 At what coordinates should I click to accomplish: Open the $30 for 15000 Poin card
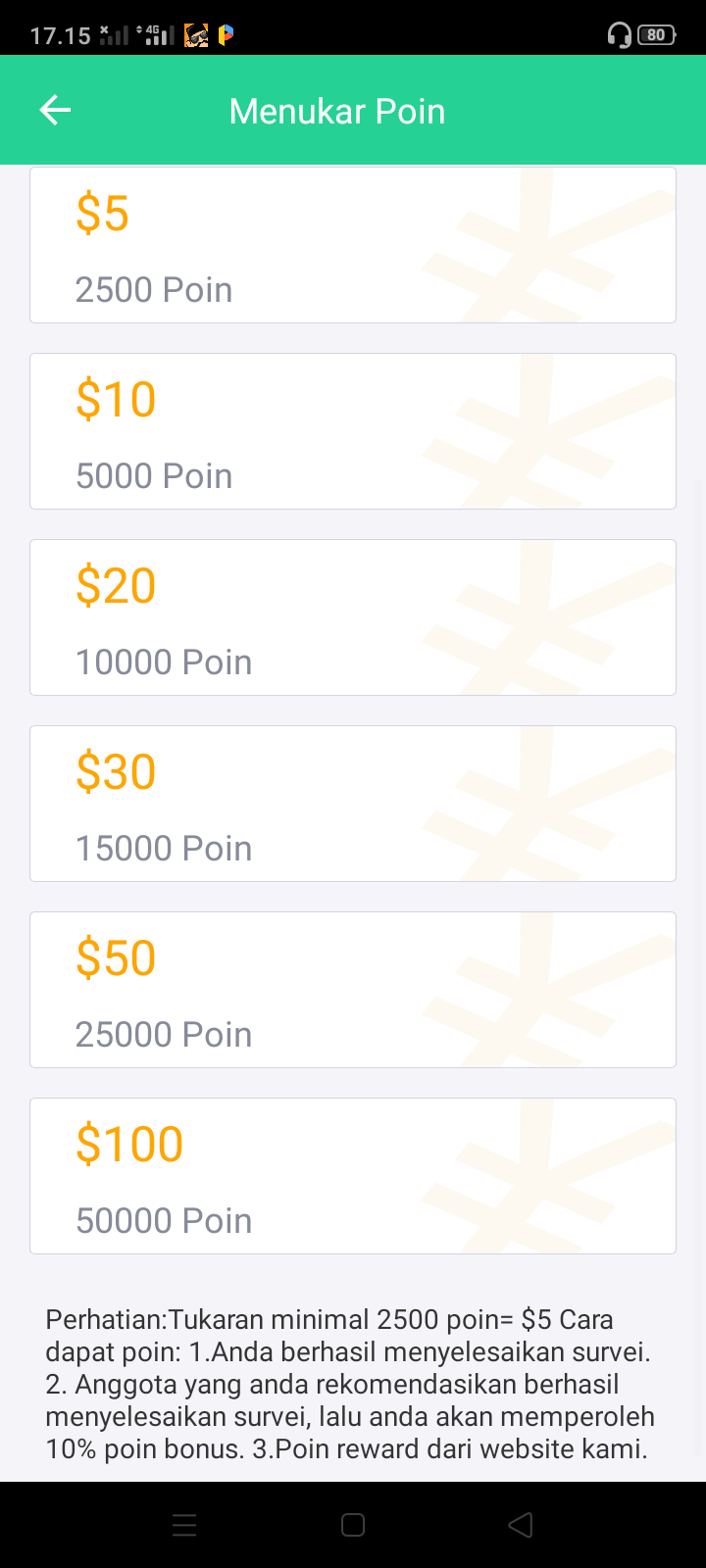point(353,804)
